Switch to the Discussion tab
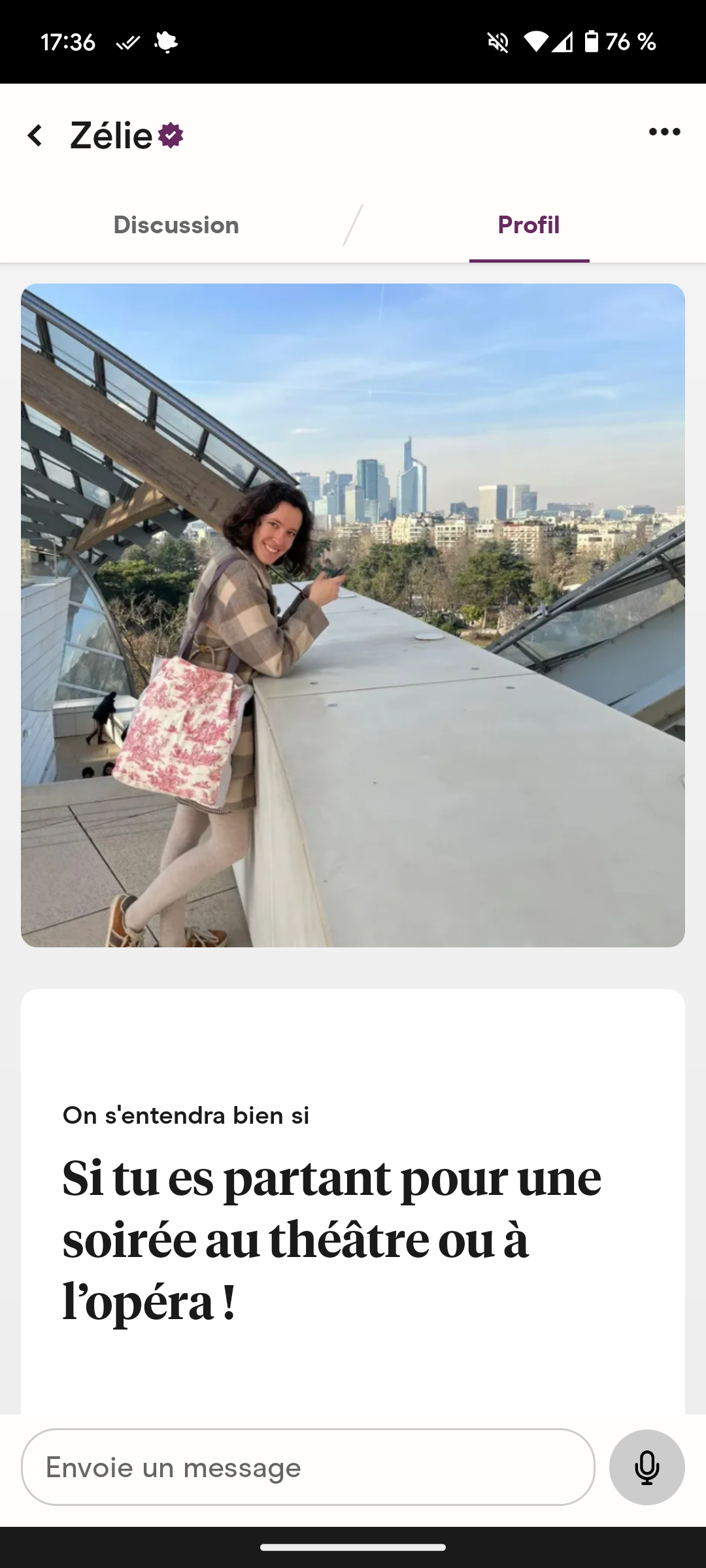The width and height of the screenshot is (706, 1568). [x=176, y=225]
